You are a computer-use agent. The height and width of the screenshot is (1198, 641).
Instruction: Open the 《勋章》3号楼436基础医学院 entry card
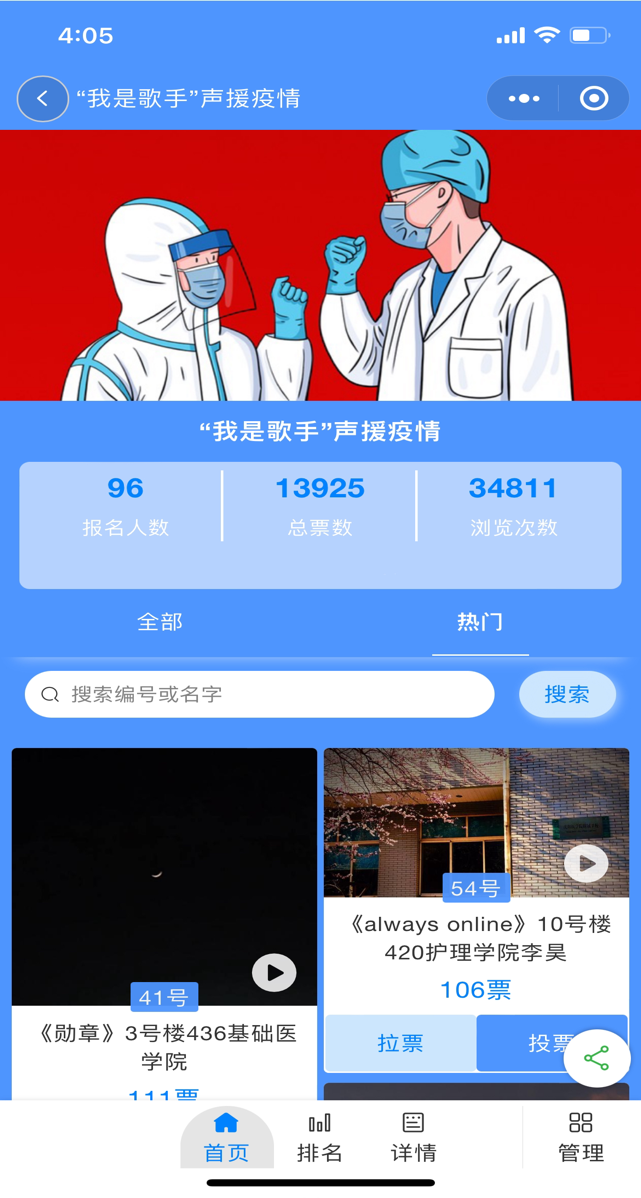[x=164, y=1047]
